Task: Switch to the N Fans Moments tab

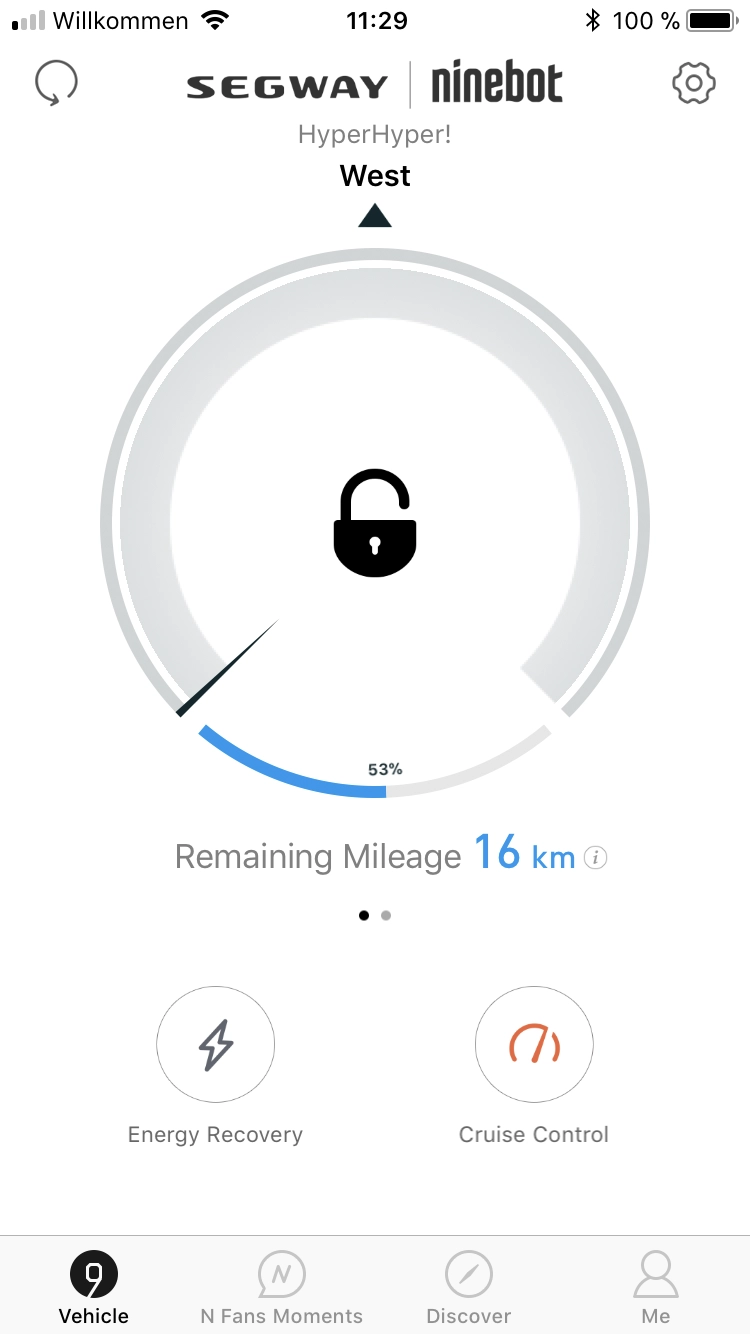Action: (281, 1288)
